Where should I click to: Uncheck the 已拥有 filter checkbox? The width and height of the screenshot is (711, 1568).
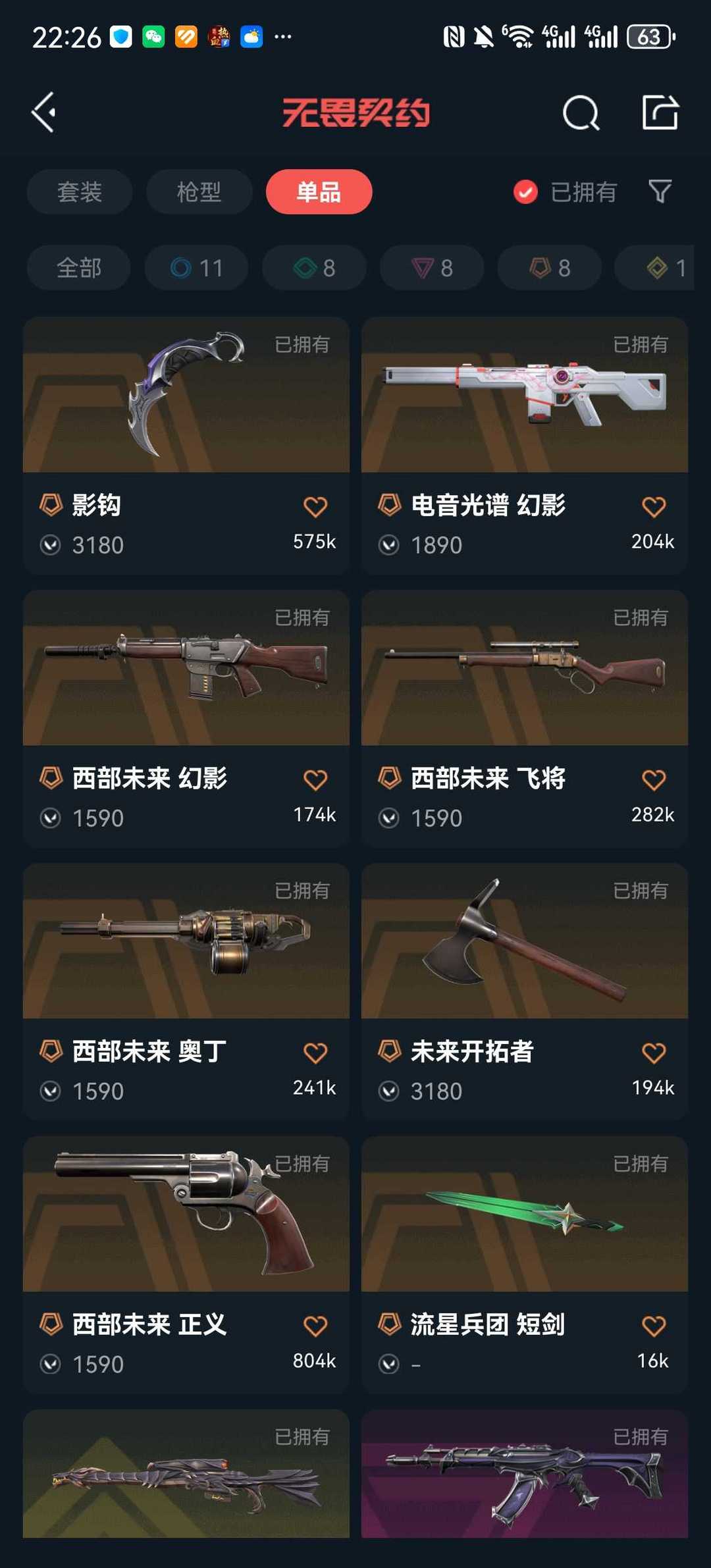525,192
